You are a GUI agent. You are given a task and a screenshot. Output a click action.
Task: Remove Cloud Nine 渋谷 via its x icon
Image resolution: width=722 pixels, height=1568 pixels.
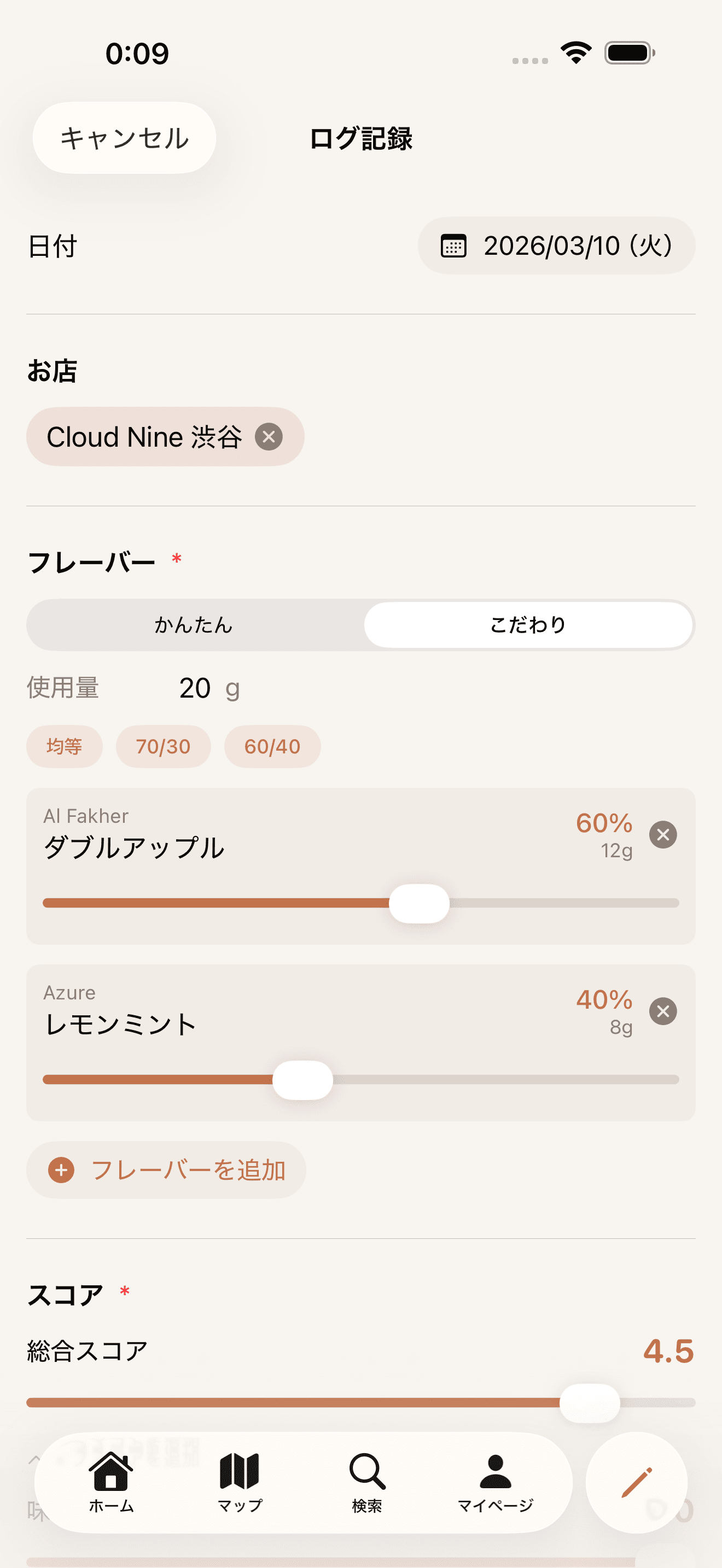tap(270, 436)
